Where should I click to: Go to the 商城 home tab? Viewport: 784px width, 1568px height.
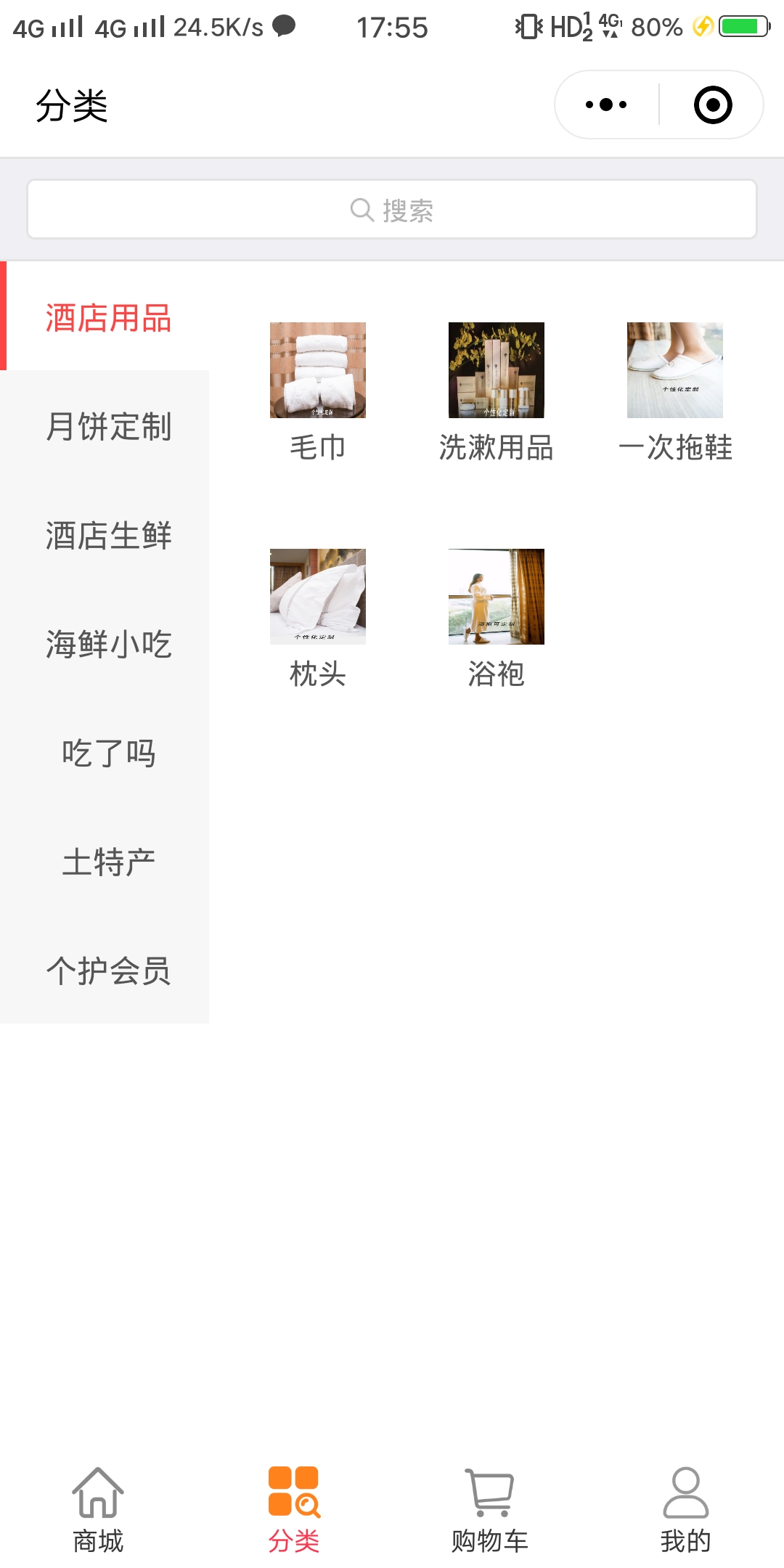click(x=98, y=1508)
